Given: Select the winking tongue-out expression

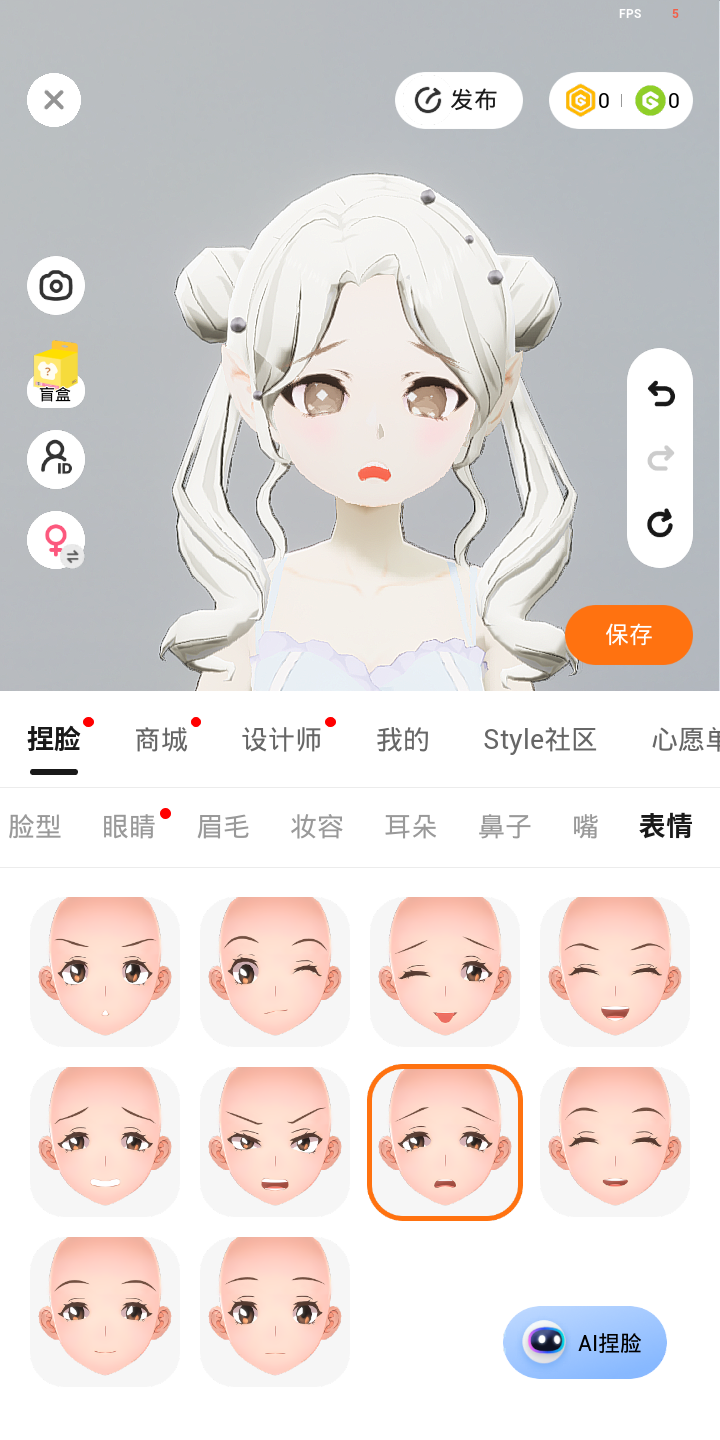Looking at the screenshot, I should pyautogui.click(x=445, y=972).
